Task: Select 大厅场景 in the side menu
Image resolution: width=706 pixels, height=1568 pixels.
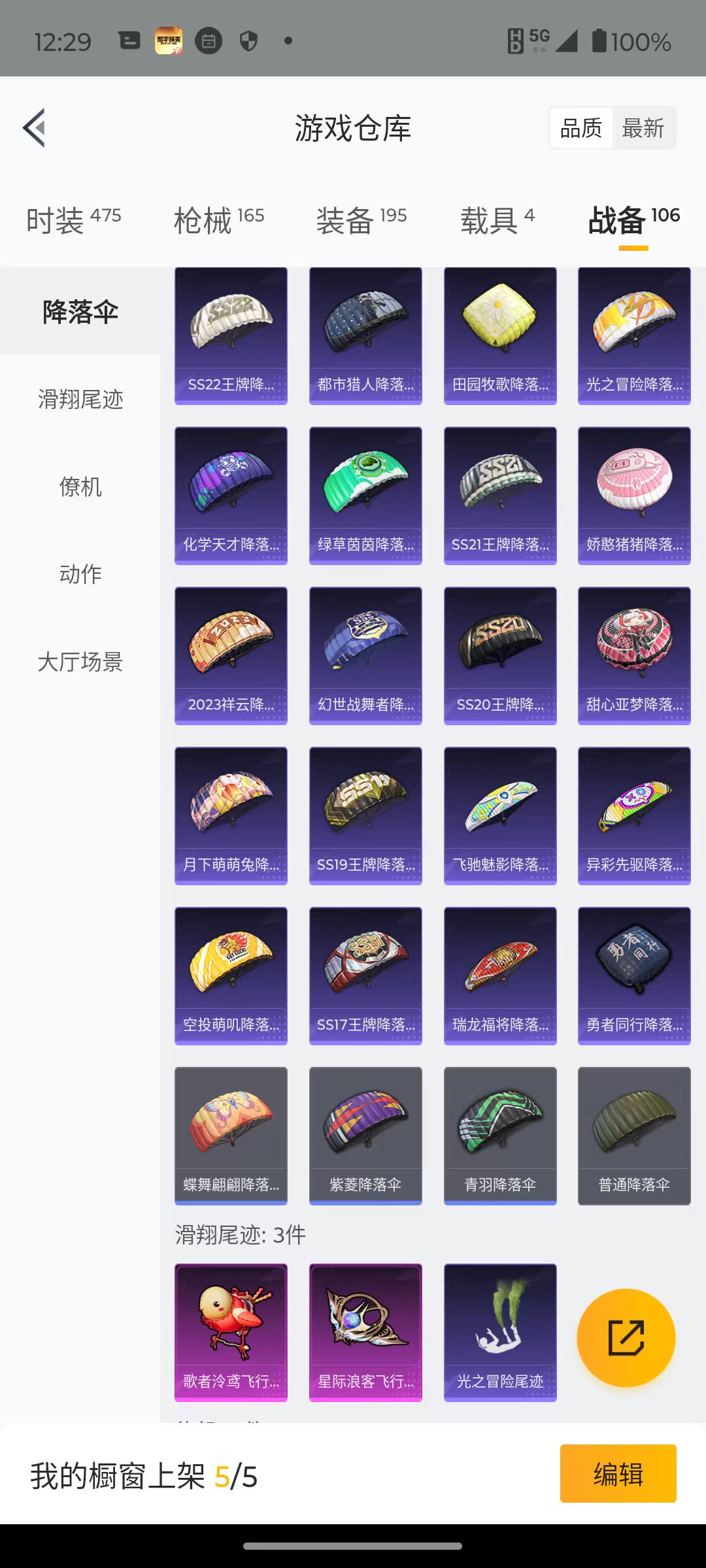Action: click(x=80, y=662)
